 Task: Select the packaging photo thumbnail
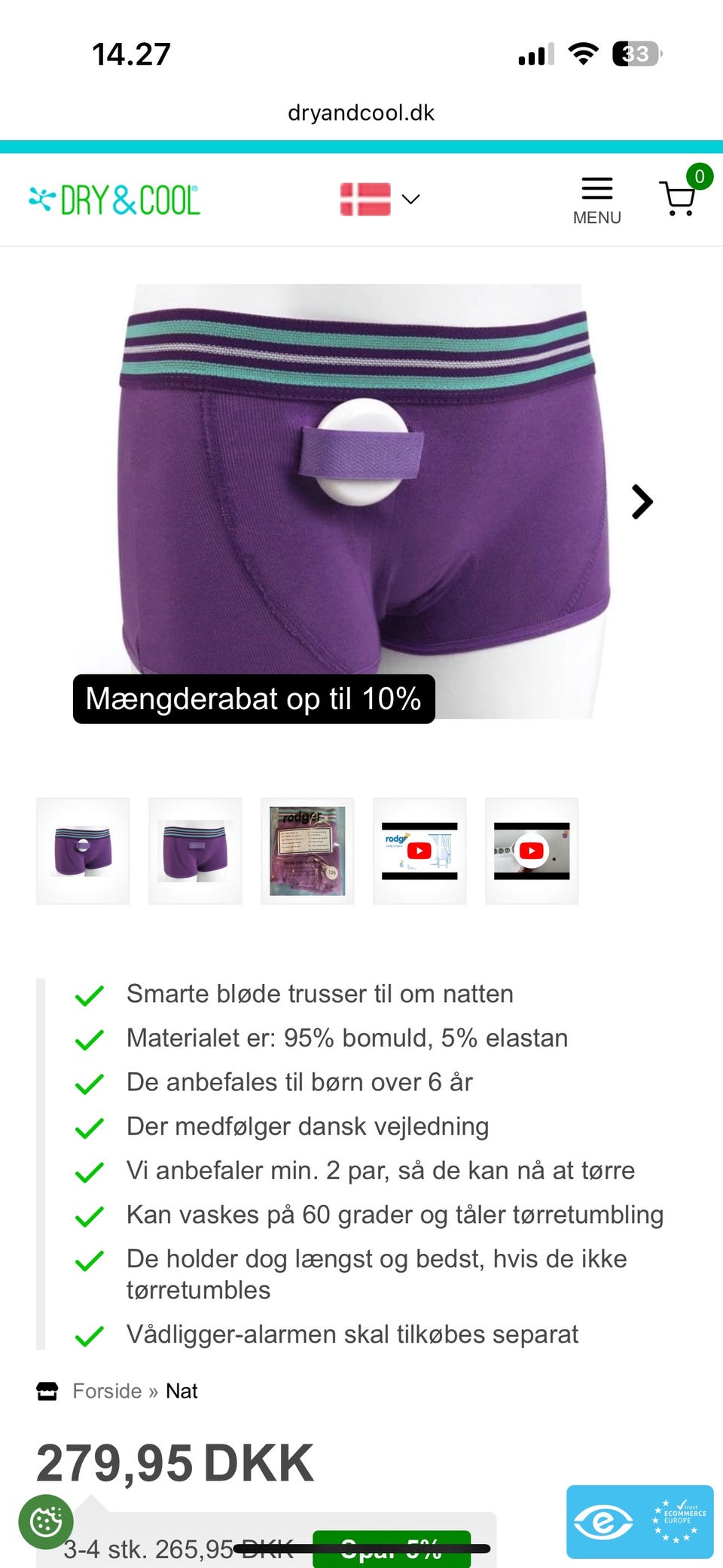(307, 851)
